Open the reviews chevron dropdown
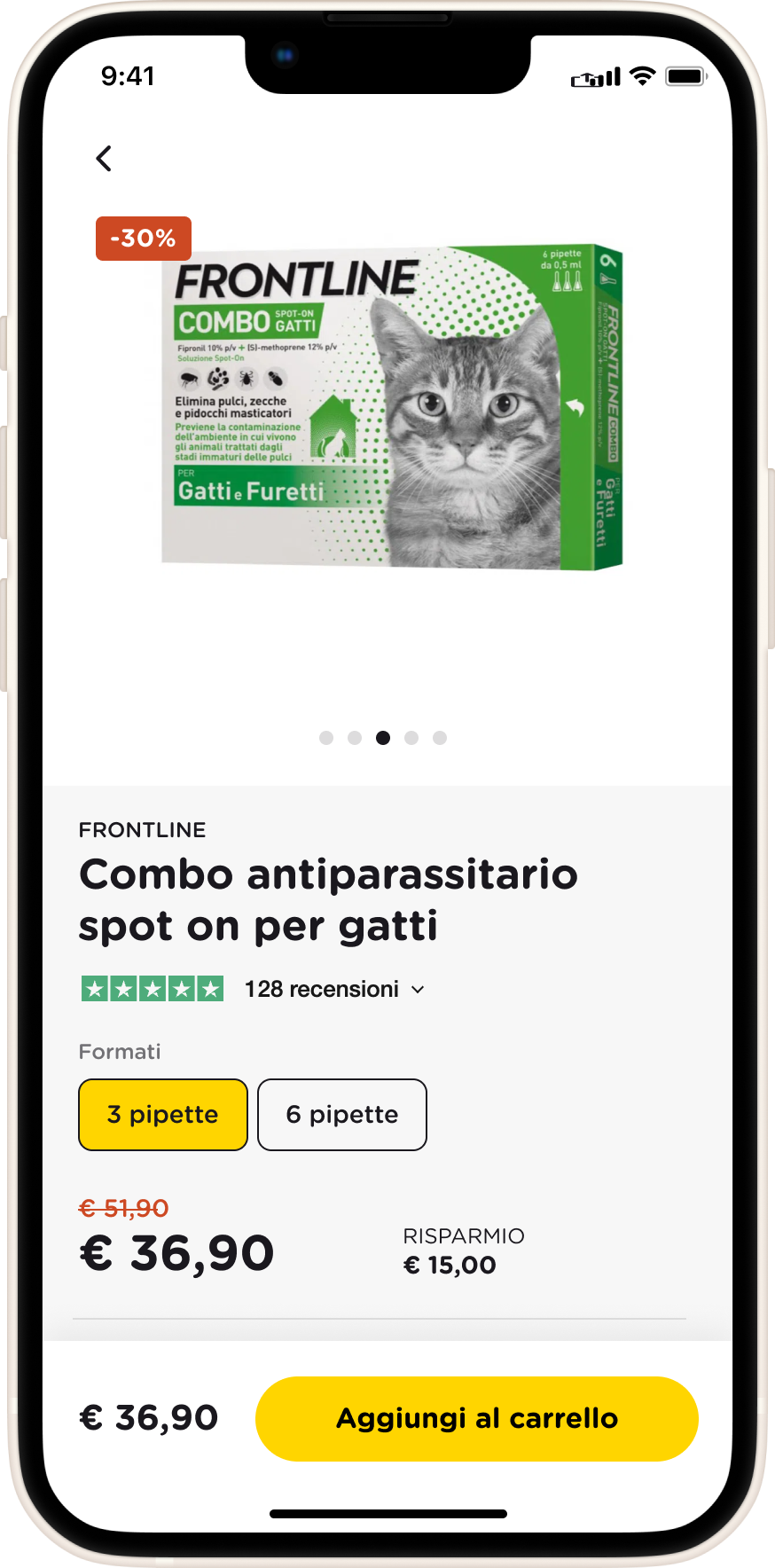The height and width of the screenshot is (1568, 775). click(418, 989)
